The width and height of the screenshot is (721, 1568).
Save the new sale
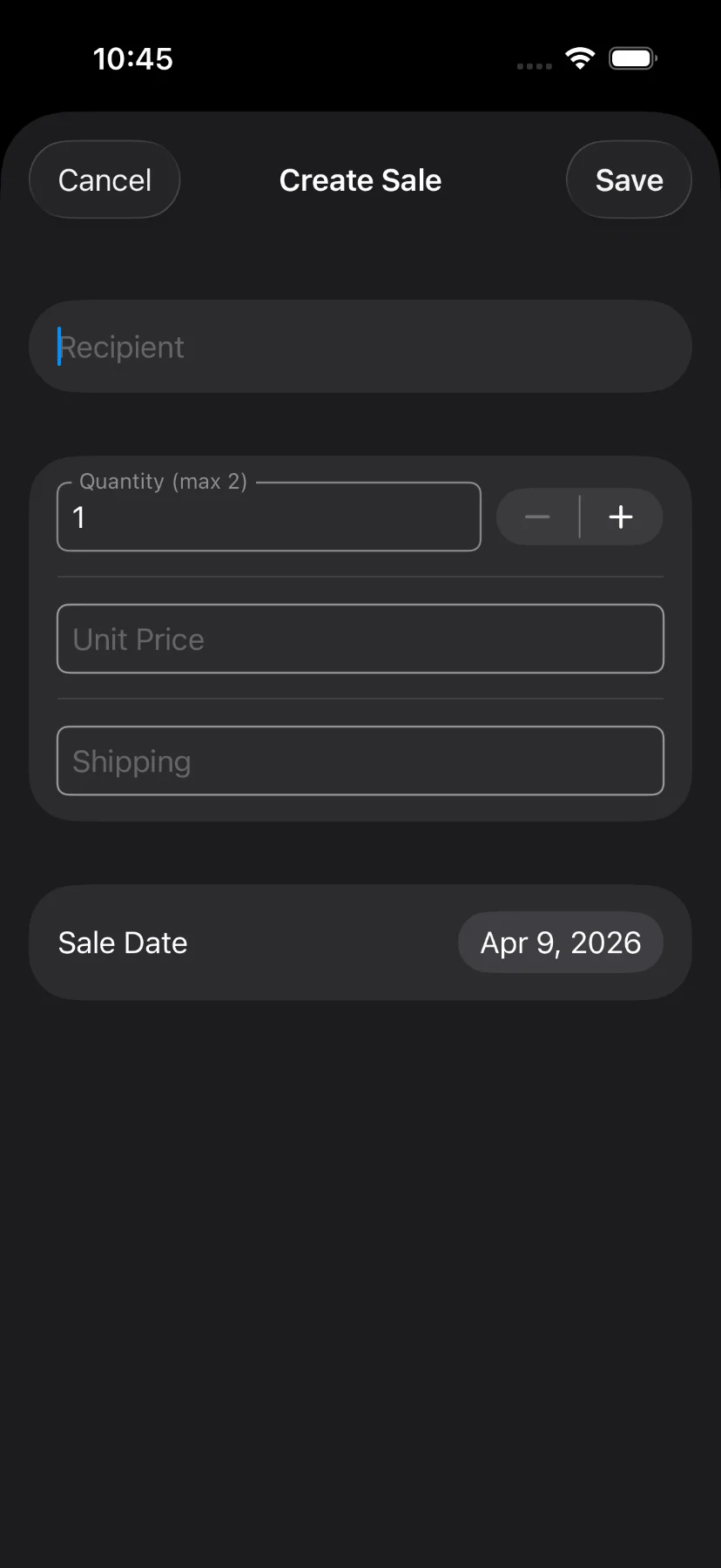point(629,179)
